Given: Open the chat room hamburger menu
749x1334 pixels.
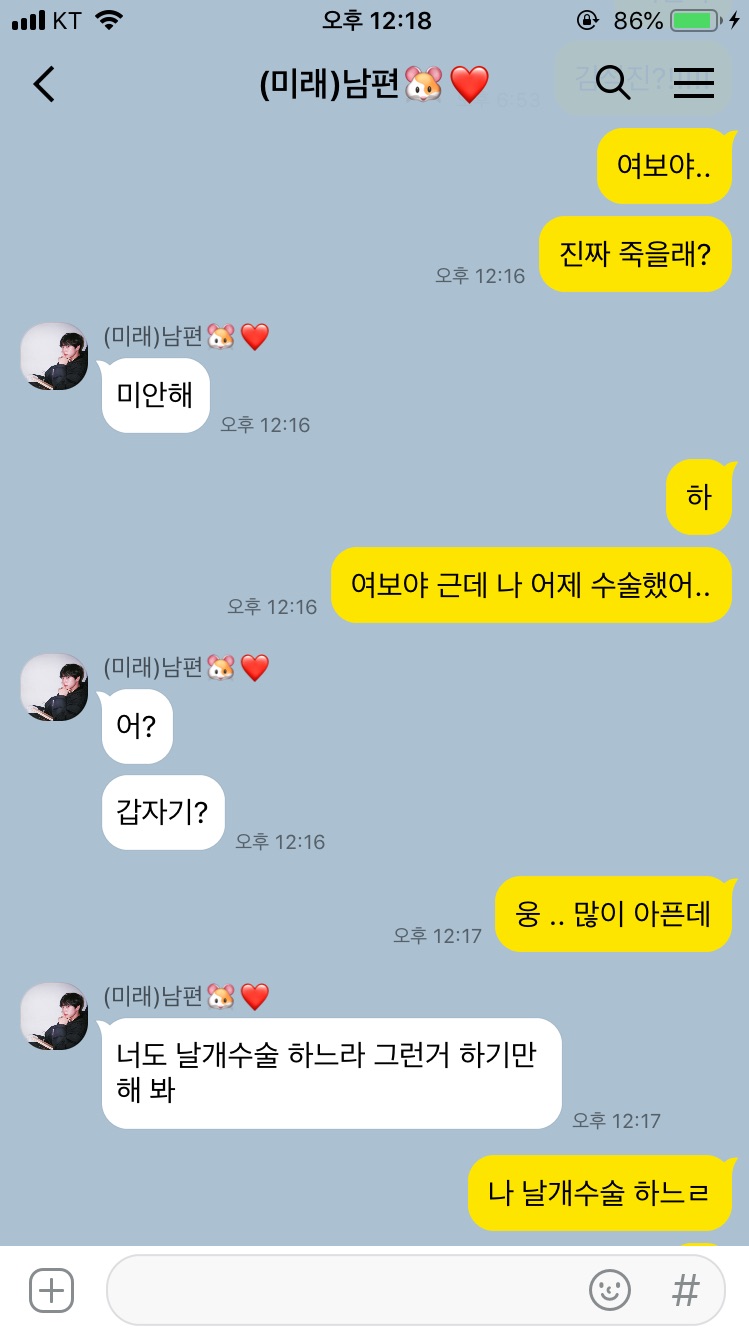Looking at the screenshot, I should coord(693,84).
